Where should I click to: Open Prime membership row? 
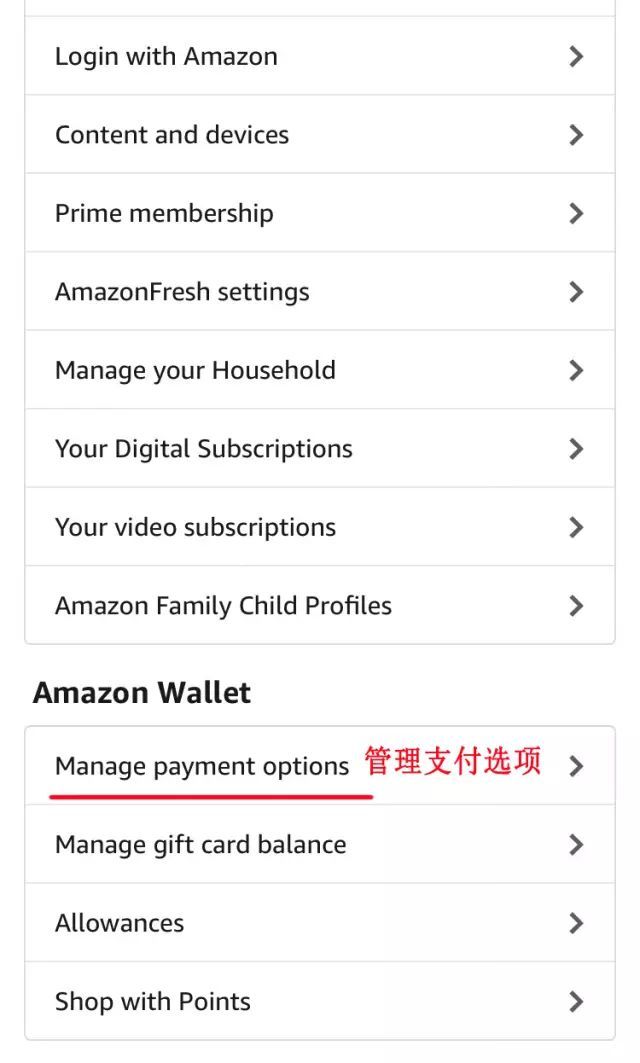tap(320, 213)
